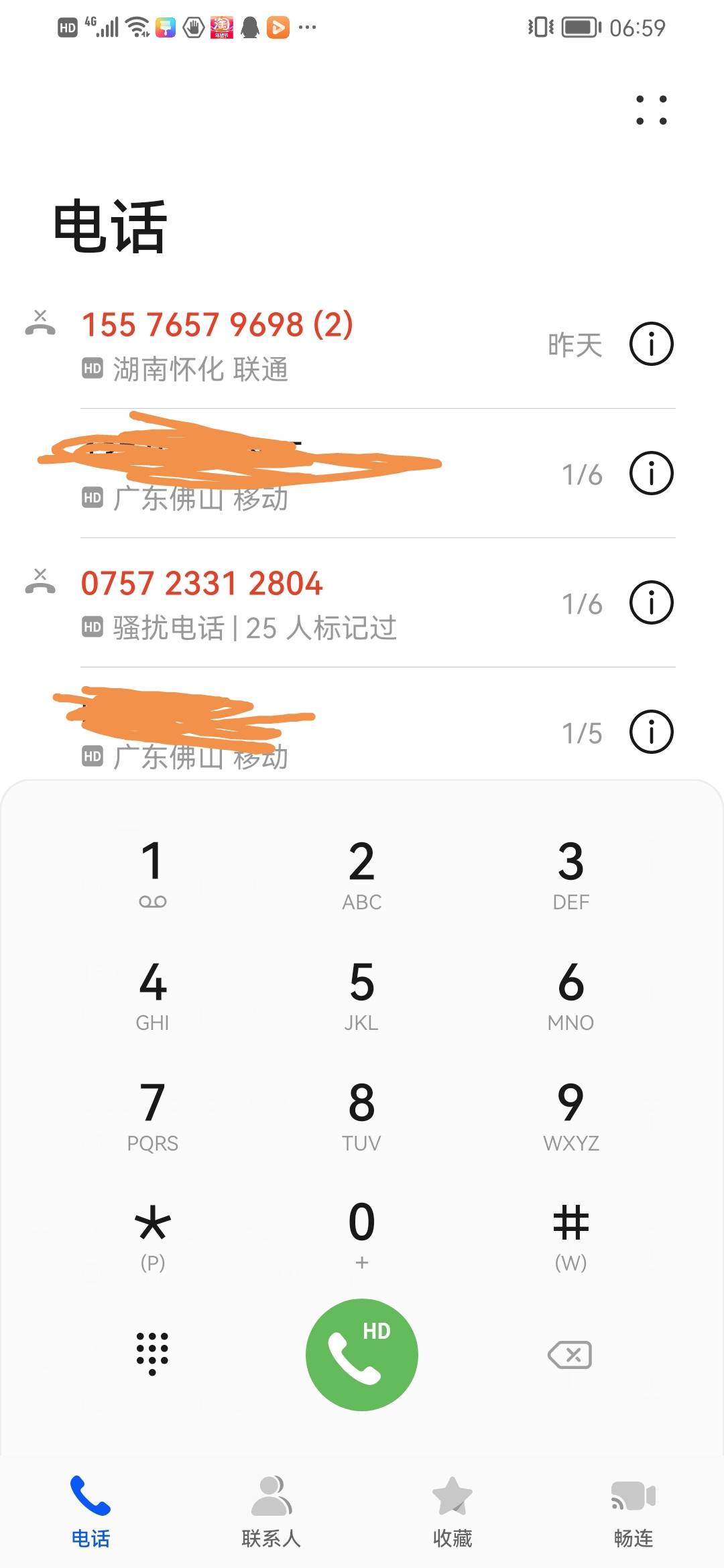Enter the star key

[x=153, y=1234]
